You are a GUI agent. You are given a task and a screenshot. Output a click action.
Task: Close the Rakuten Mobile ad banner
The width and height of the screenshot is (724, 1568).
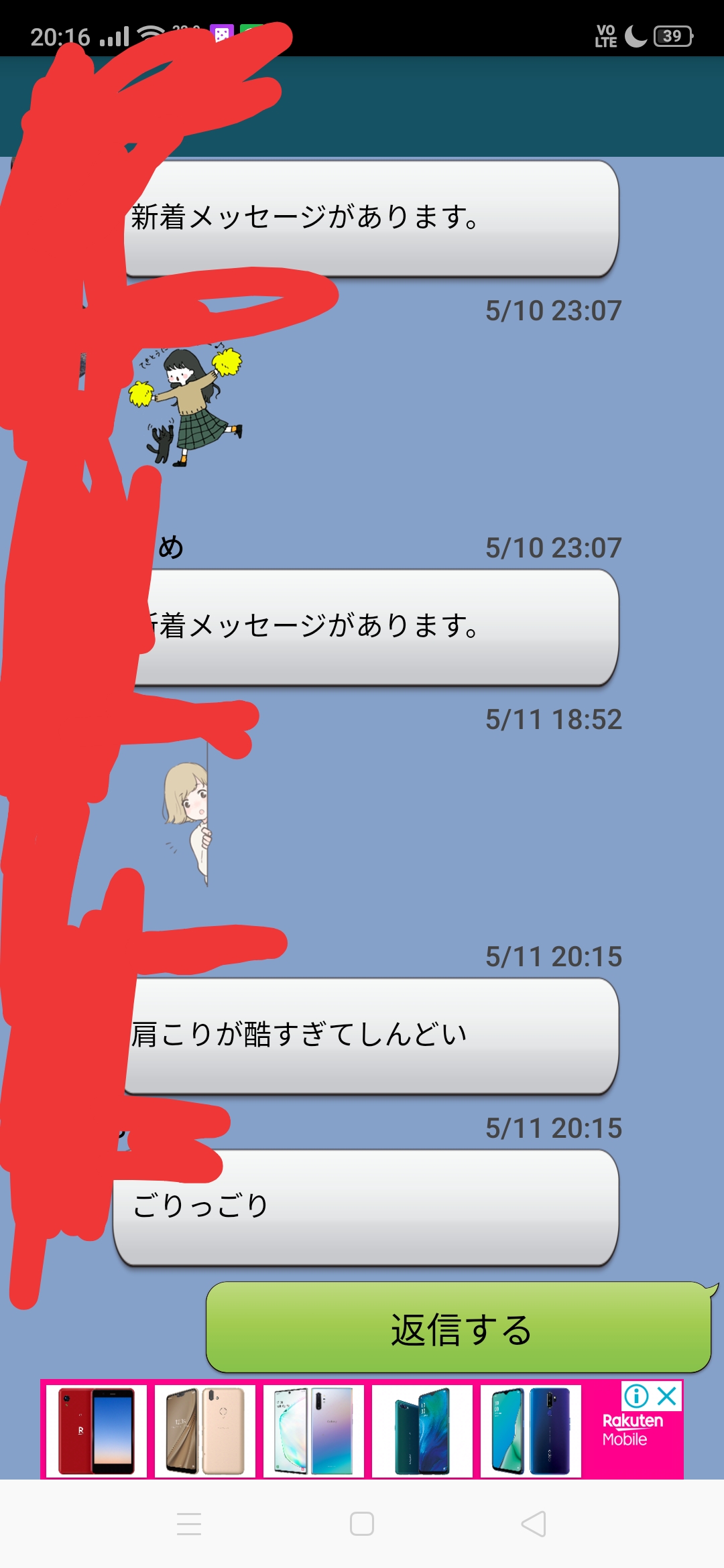[x=667, y=1396]
